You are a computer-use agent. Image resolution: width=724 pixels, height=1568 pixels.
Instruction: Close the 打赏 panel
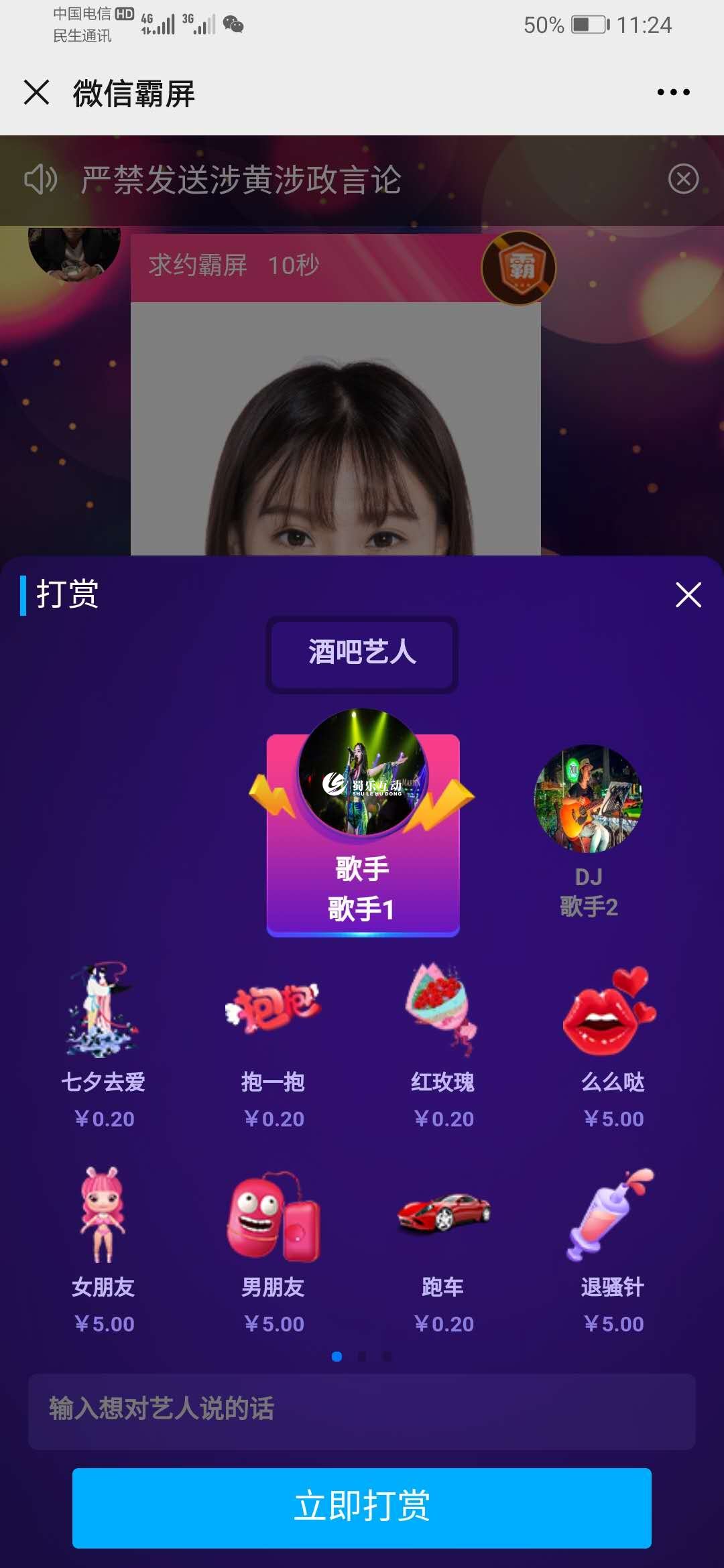pos(688,594)
